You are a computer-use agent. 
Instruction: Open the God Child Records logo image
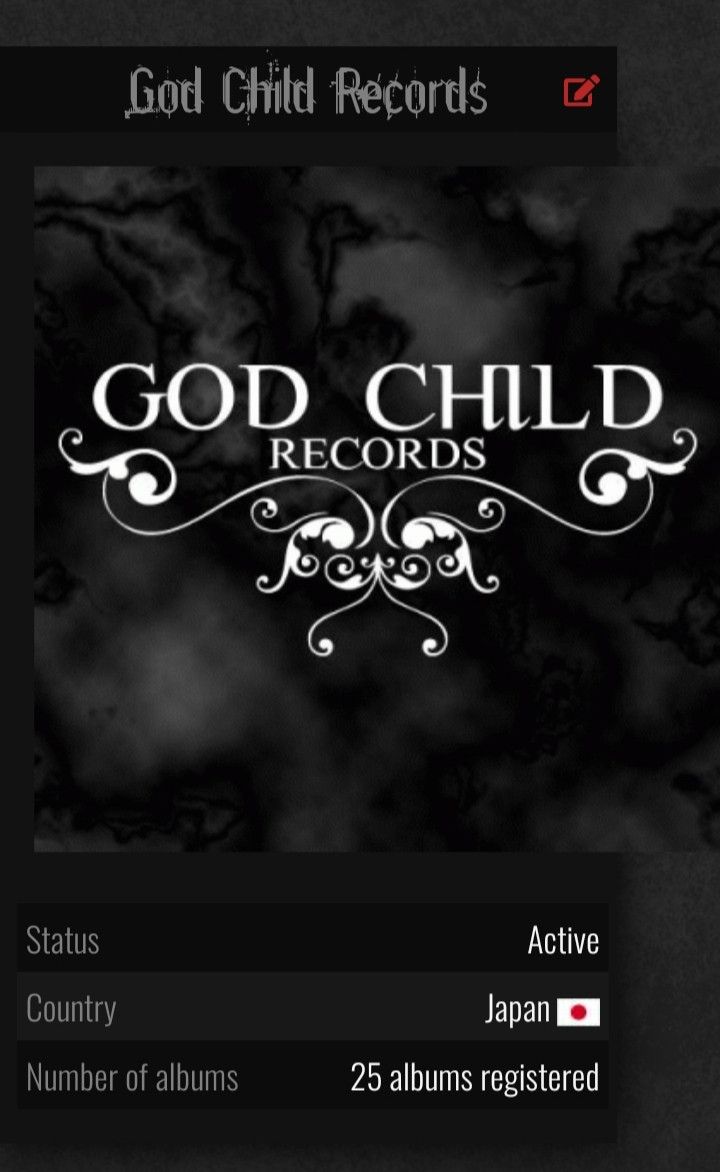[377, 508]
